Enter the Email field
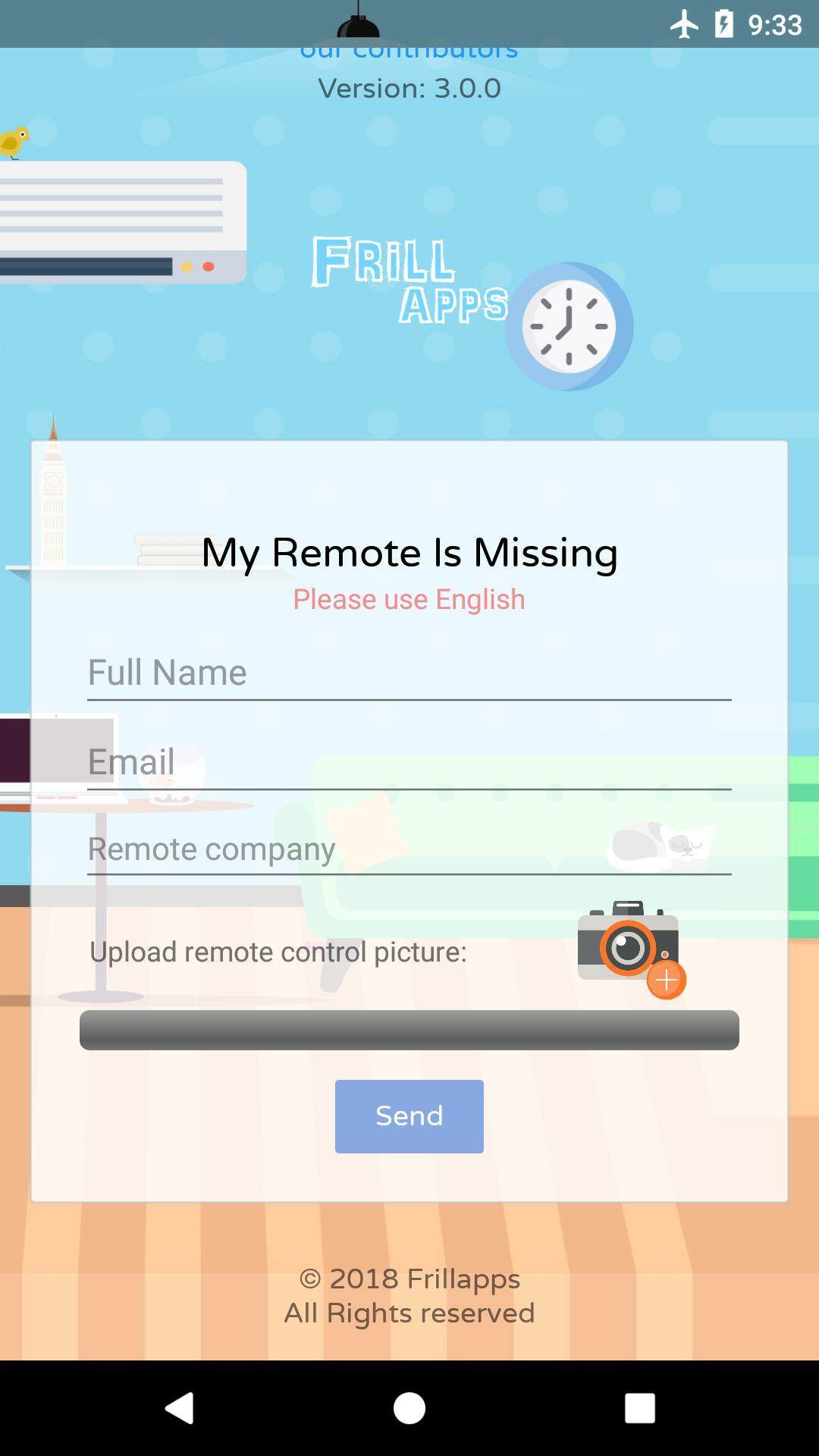819x1456 pixels. click(409, 762)
